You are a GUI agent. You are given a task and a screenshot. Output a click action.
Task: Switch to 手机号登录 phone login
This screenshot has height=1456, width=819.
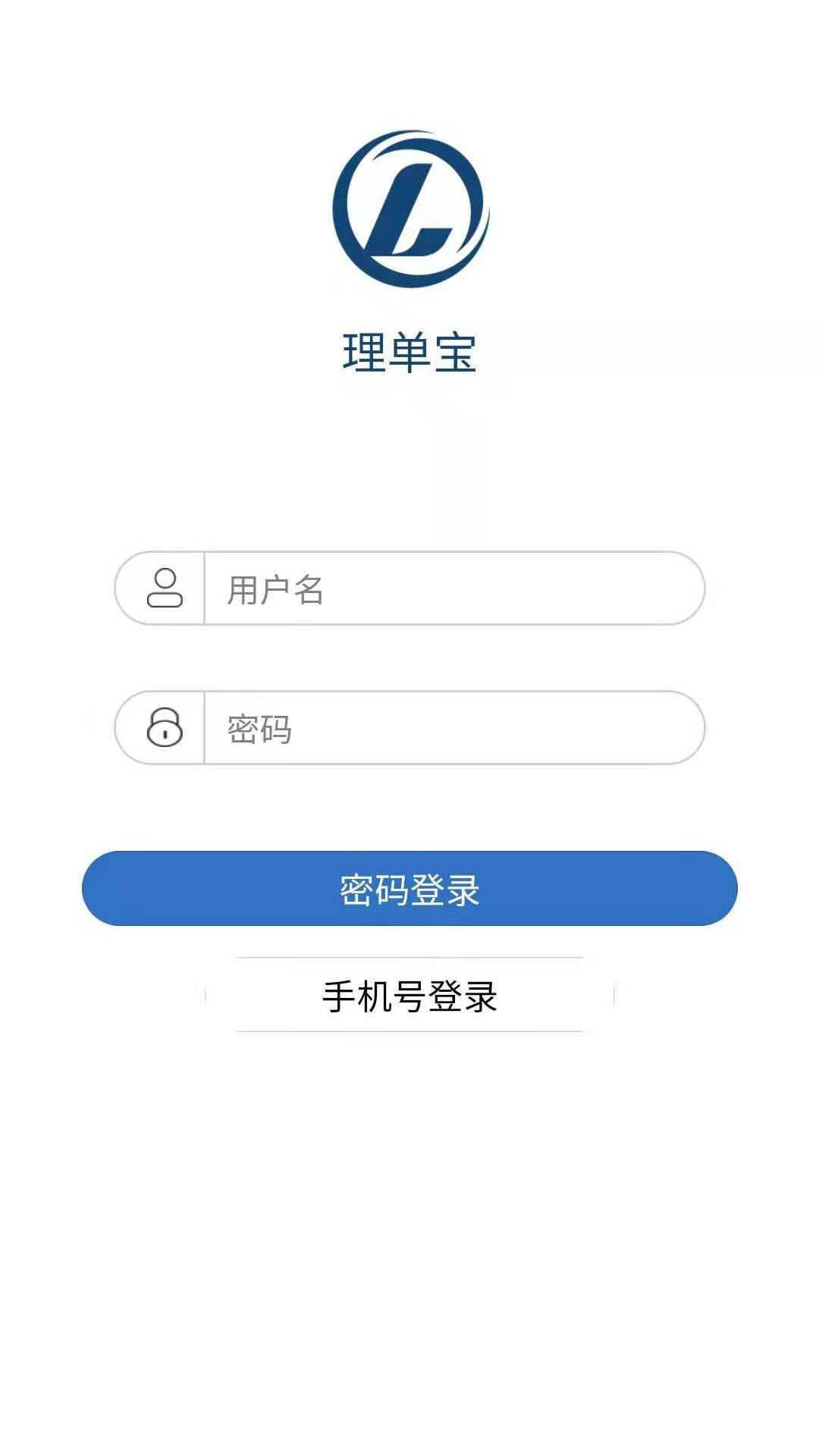coord(409,995)
